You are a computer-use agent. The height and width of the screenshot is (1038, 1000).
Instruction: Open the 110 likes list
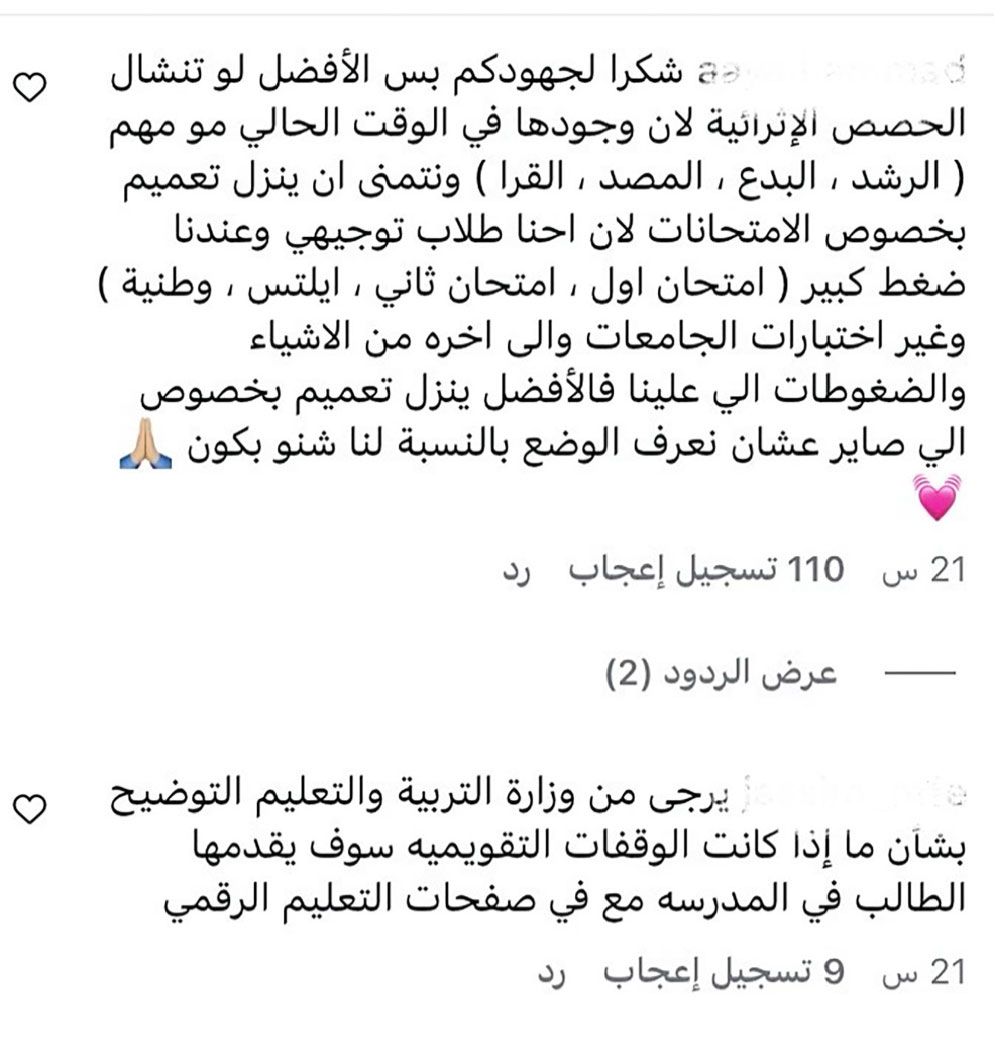tap(706, 570)
